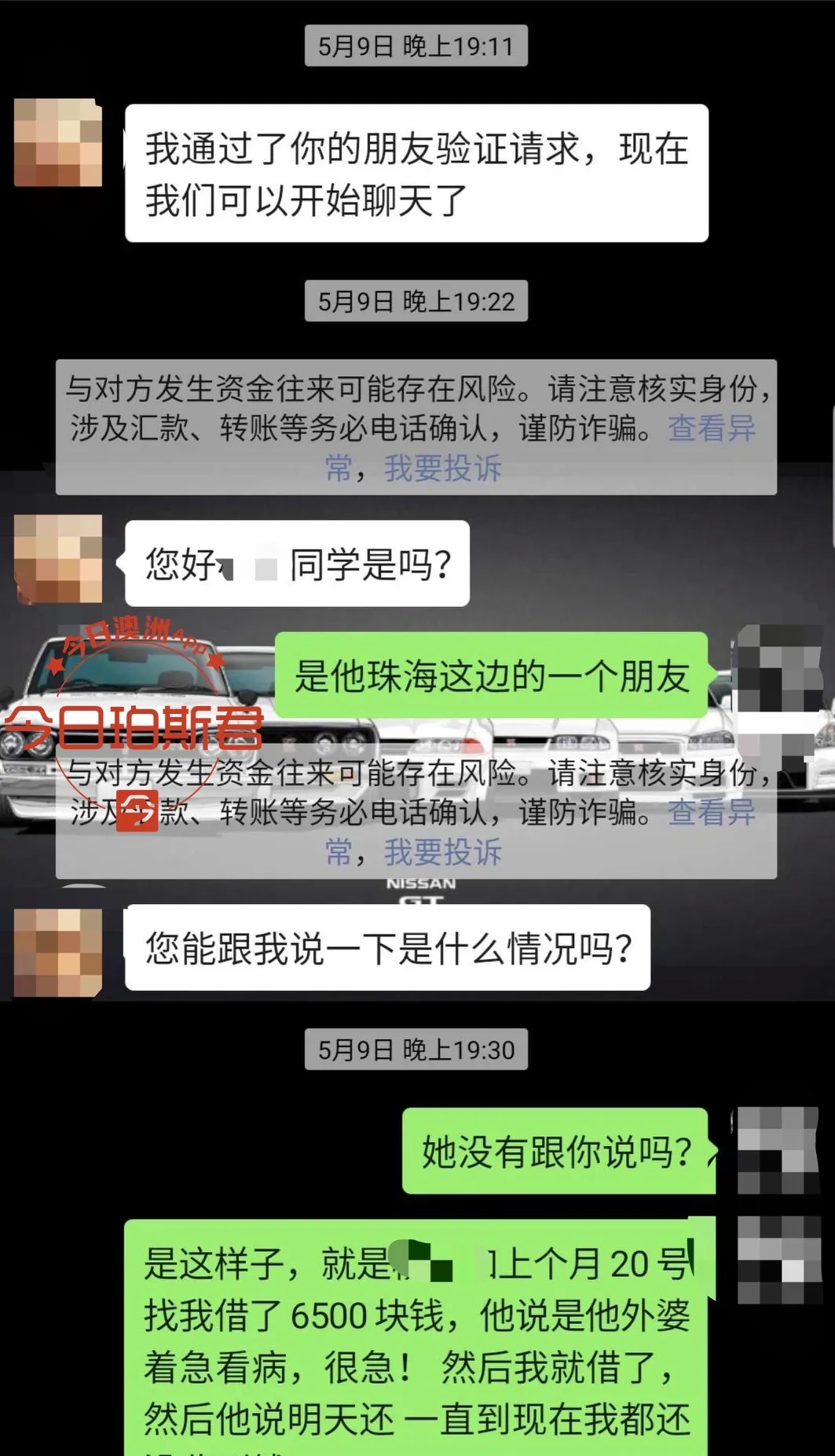
Task: Open sender avatar beside 她没有跟你说吗 message
Action: tap(777, 1151)
